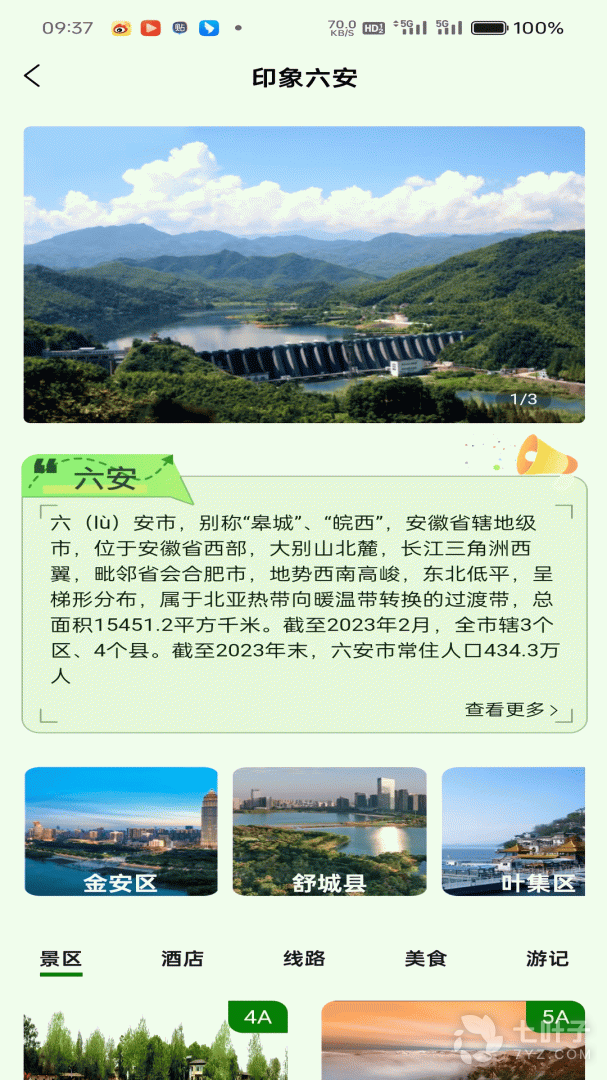The image size is (607, 1080).
Task: Open the 舒城县 county card
Action: (x=329, y=831)
